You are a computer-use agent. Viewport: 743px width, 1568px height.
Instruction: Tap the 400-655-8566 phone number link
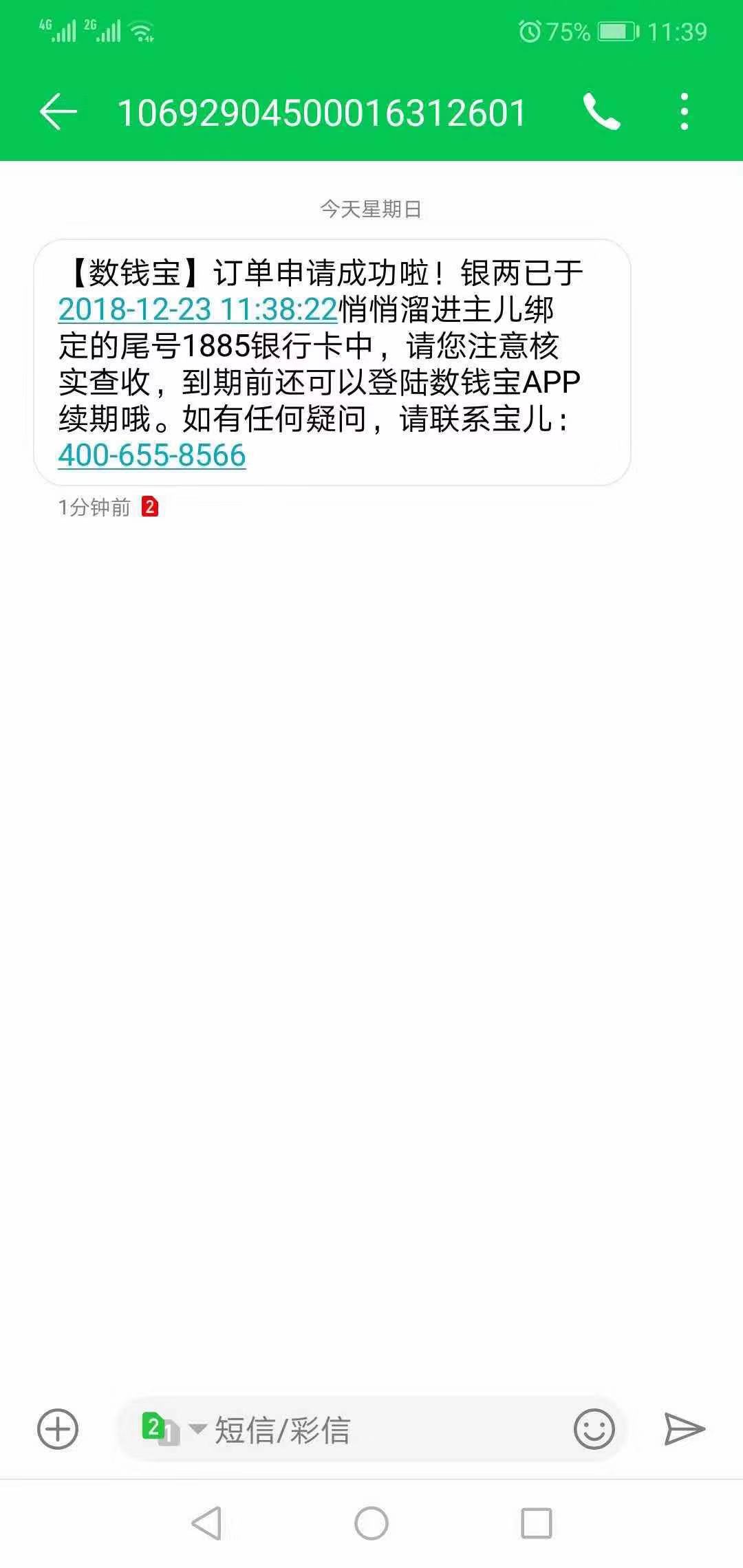click(x=152, y=455)
